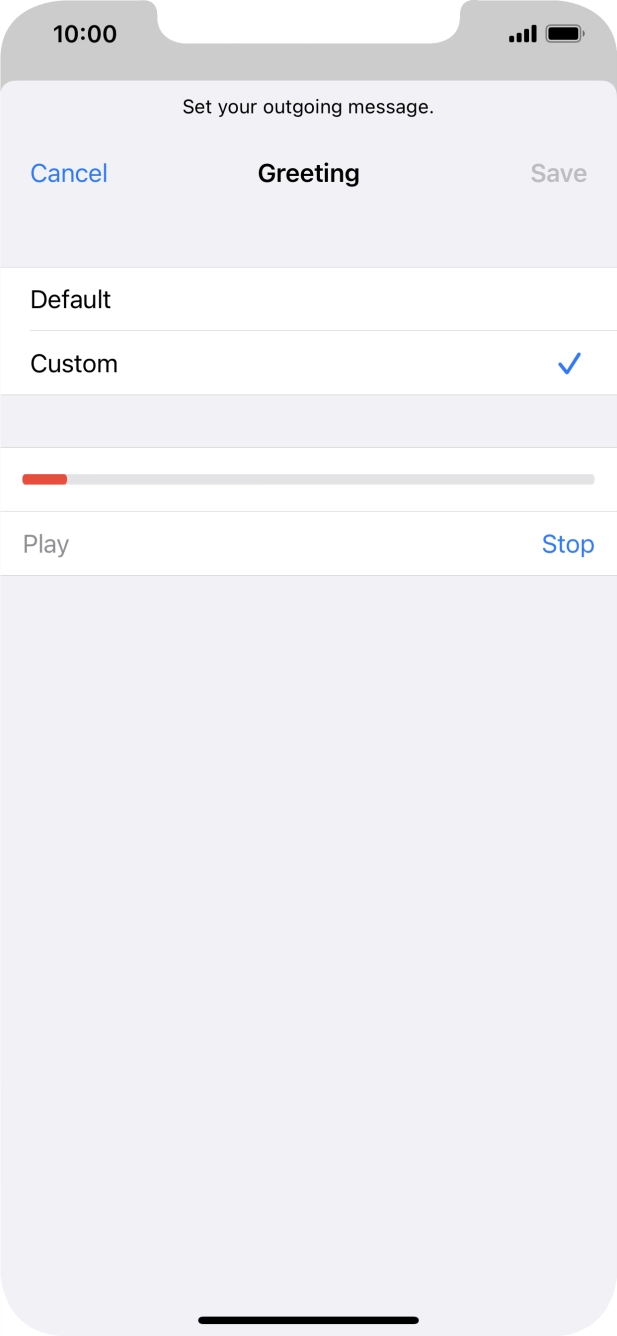Tap Play to hear the greeting

coord(46,544)
